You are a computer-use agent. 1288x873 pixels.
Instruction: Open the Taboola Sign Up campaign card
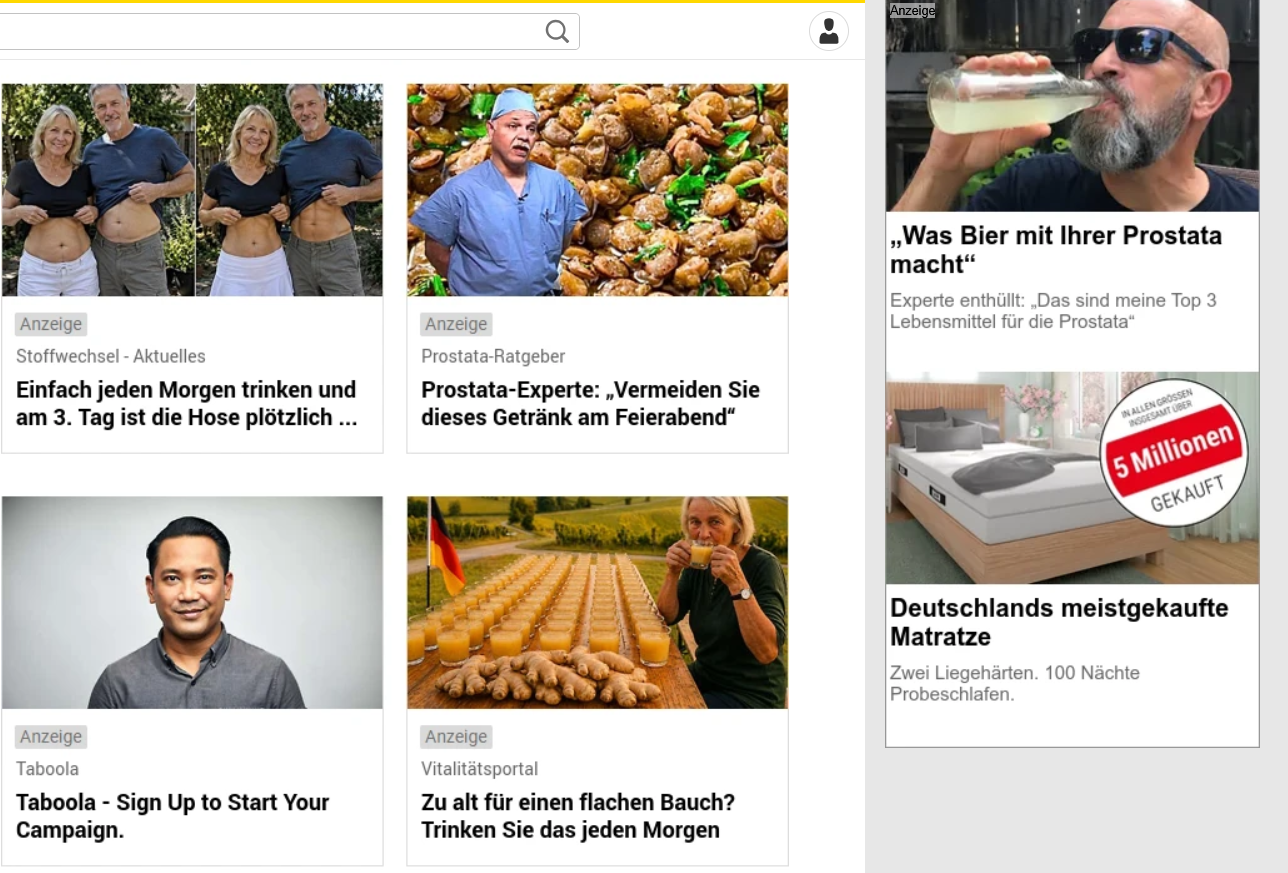[x=192, y=681]
